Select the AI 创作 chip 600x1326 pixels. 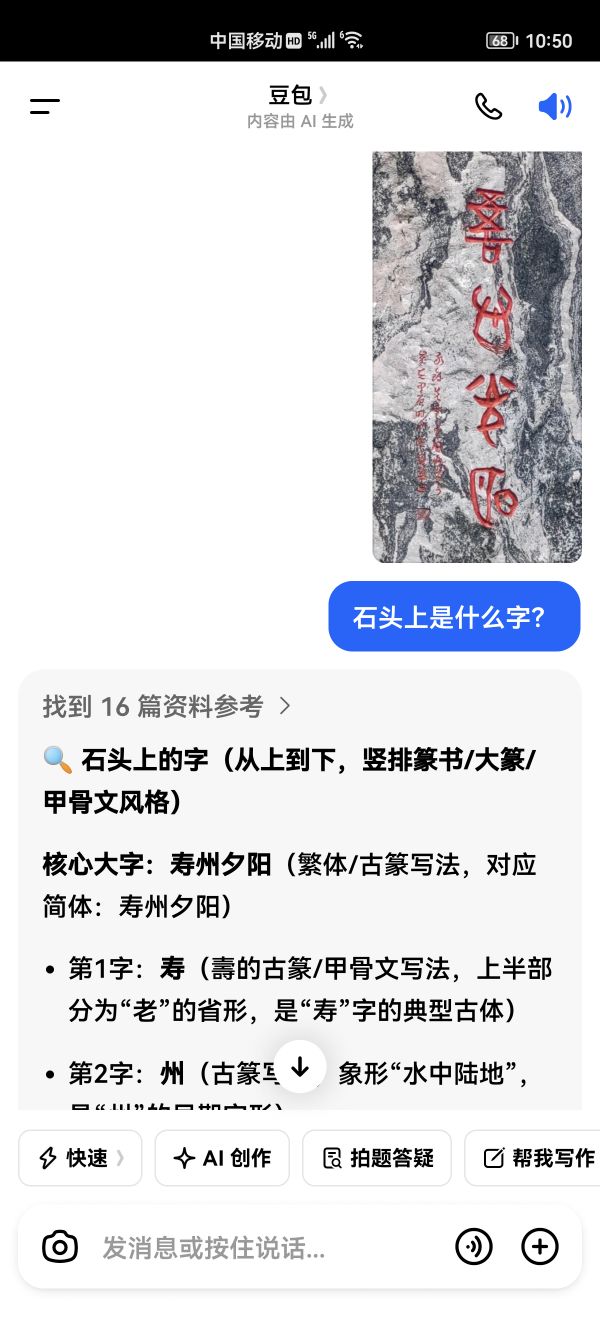pyautogui.click(x=222, y=1158)
